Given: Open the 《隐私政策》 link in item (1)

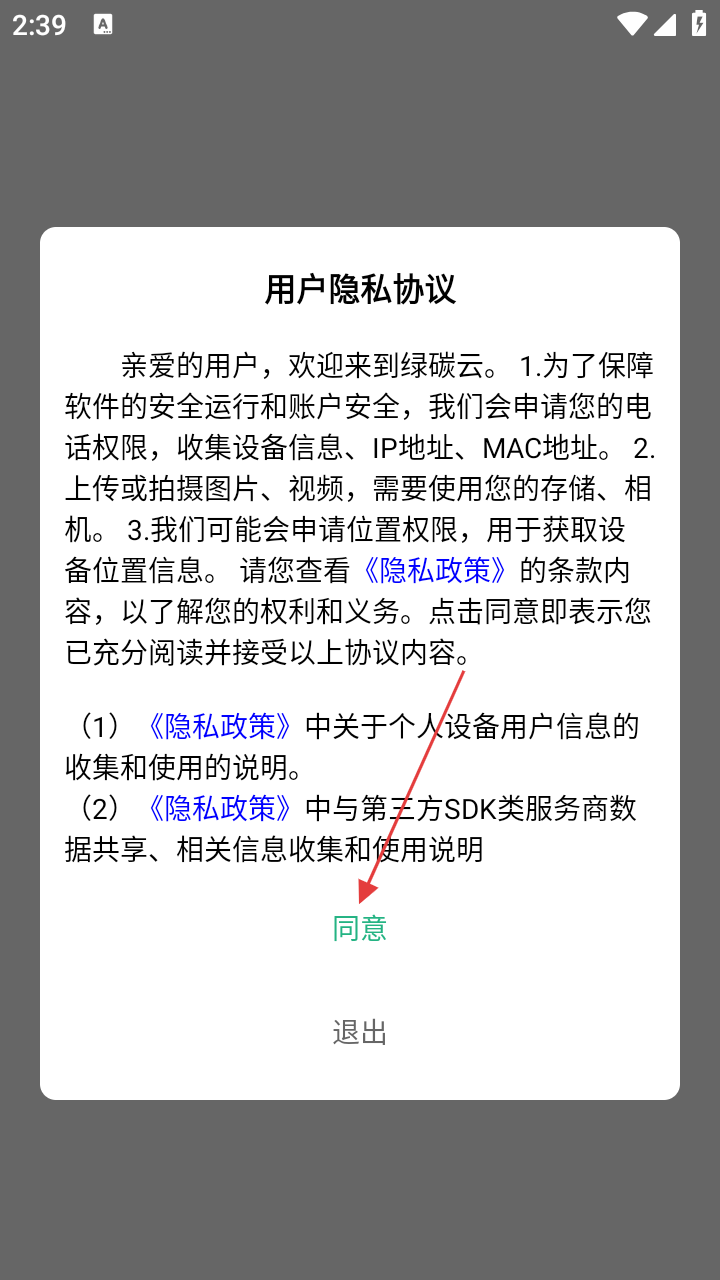Looking at the screenshot, I should pos(220,726).
